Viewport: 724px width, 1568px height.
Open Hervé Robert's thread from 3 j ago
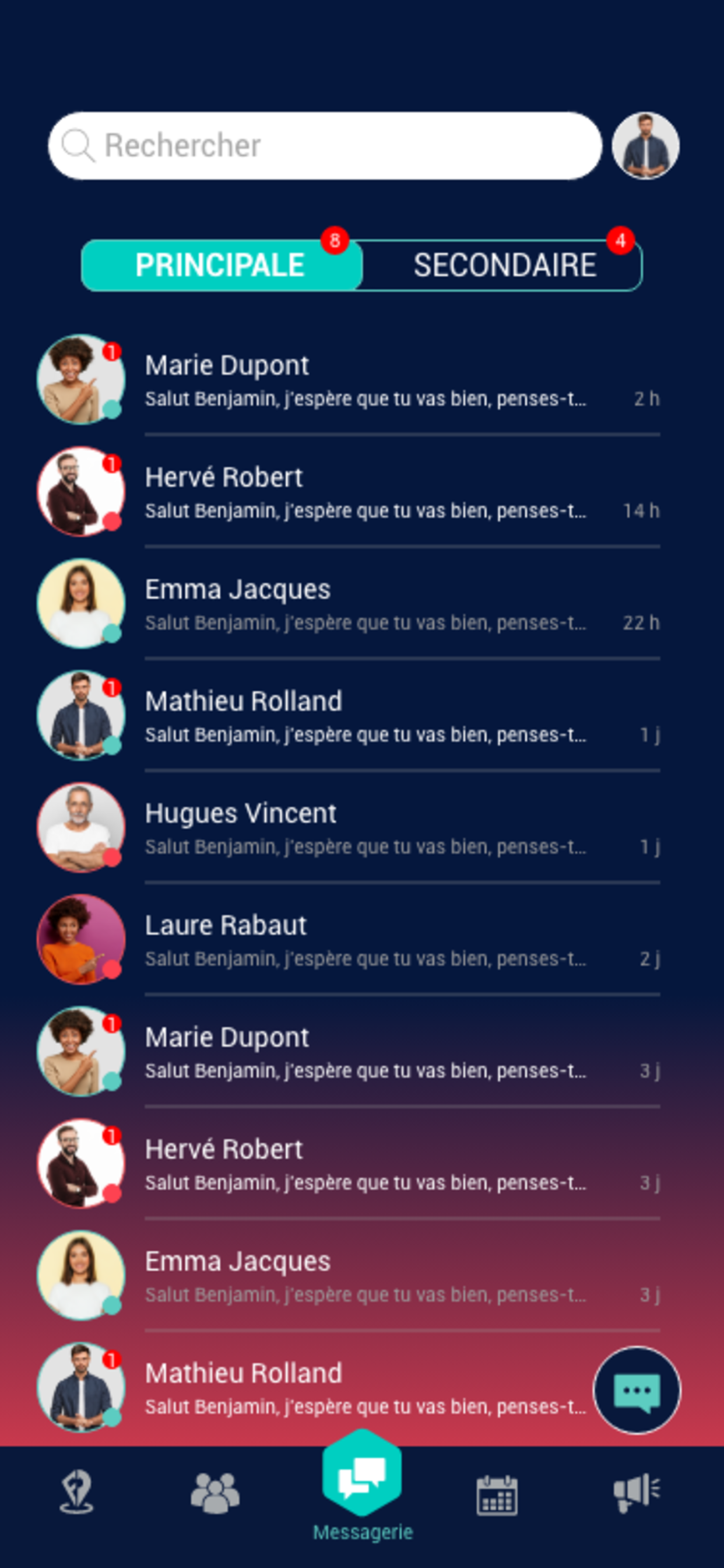[x=365, y=1165]
